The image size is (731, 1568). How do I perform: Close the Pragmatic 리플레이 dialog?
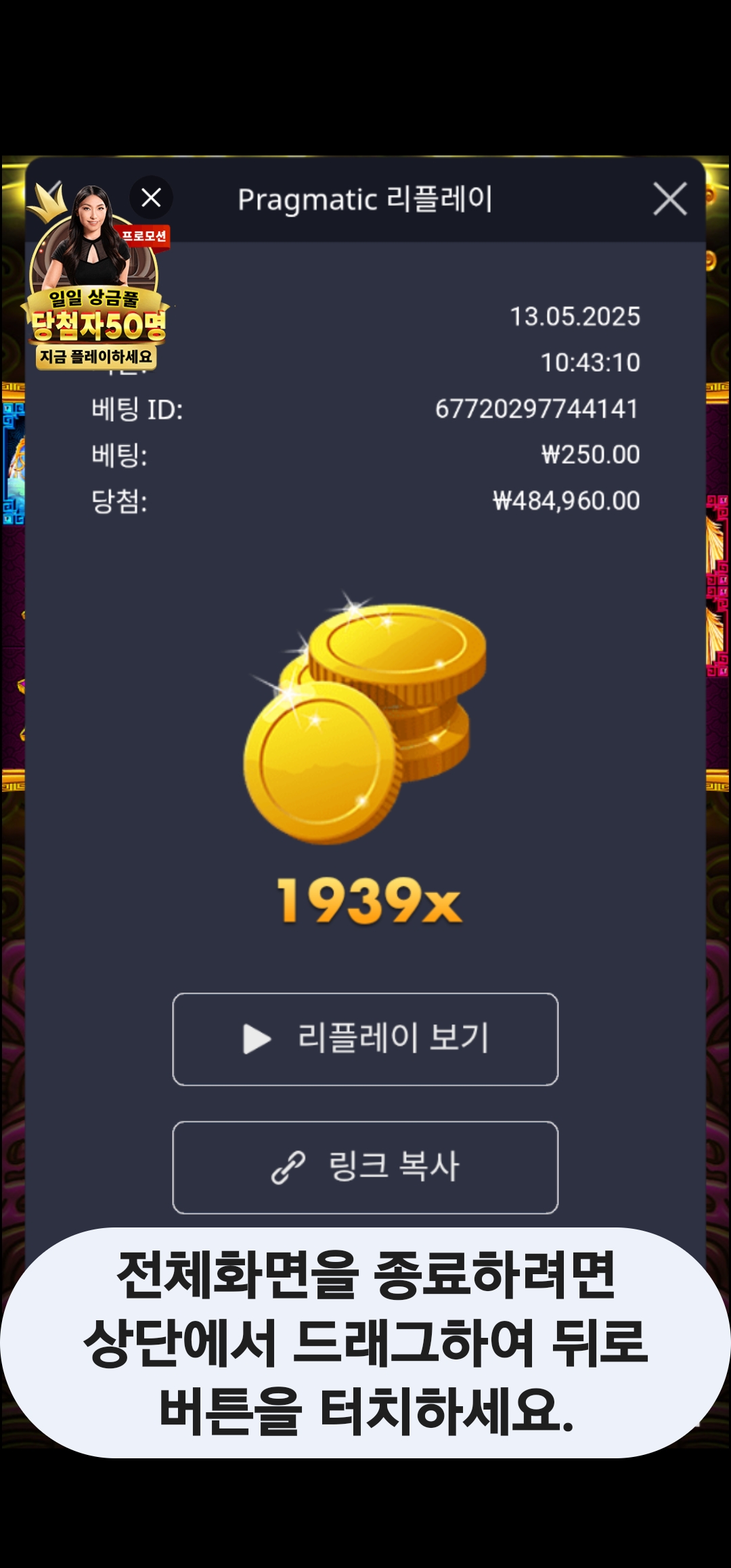[x=670, y=199]
